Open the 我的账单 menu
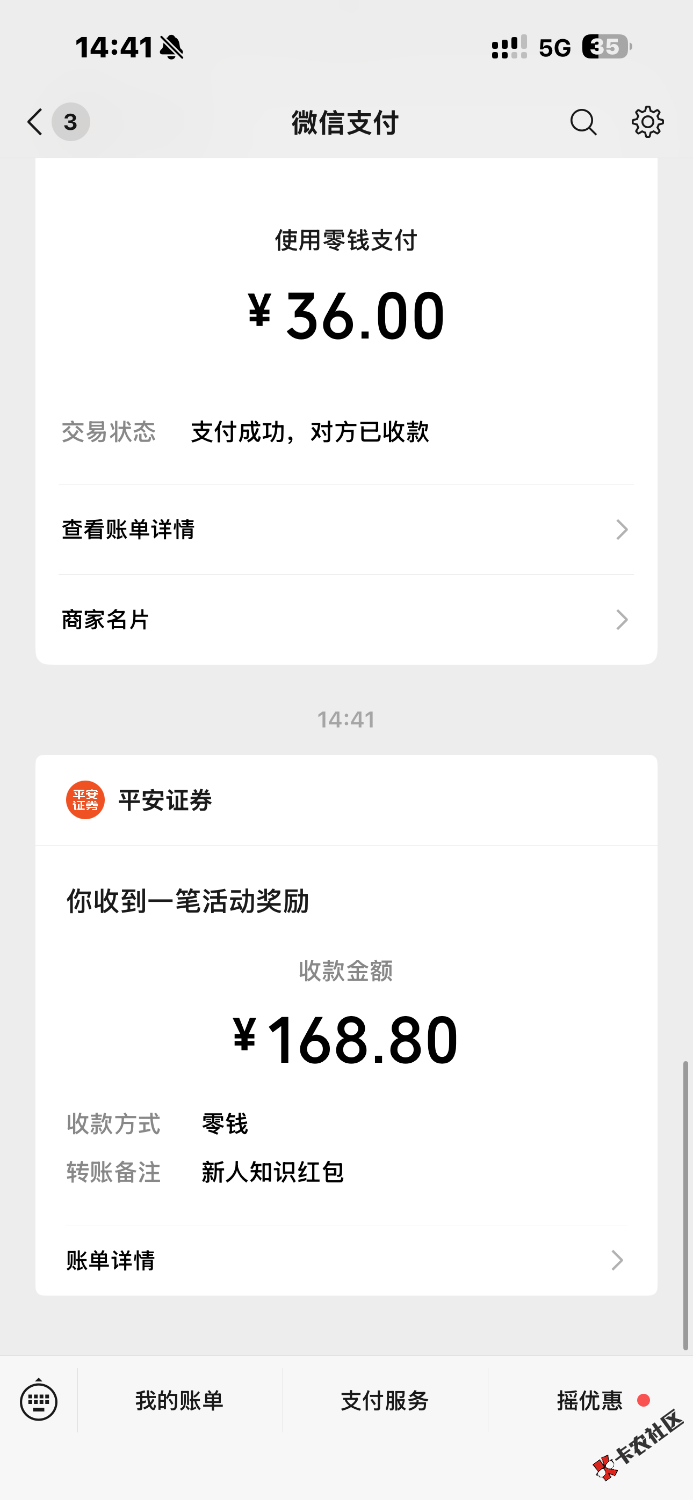This screenshot has width=693, height=1500. 180,1401
